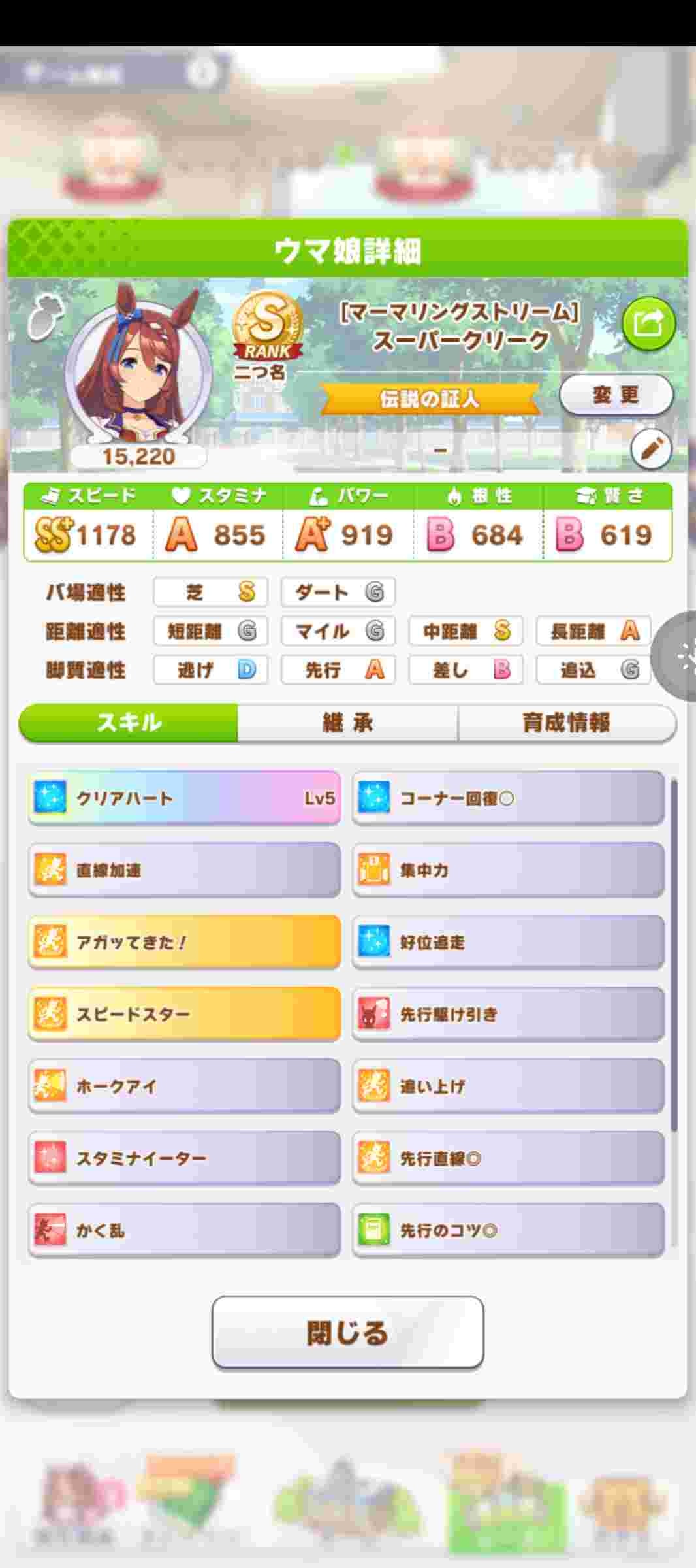696x1568 pixels.
Task: Switch to the 育成情報 tab
Action: click(567, 723)
